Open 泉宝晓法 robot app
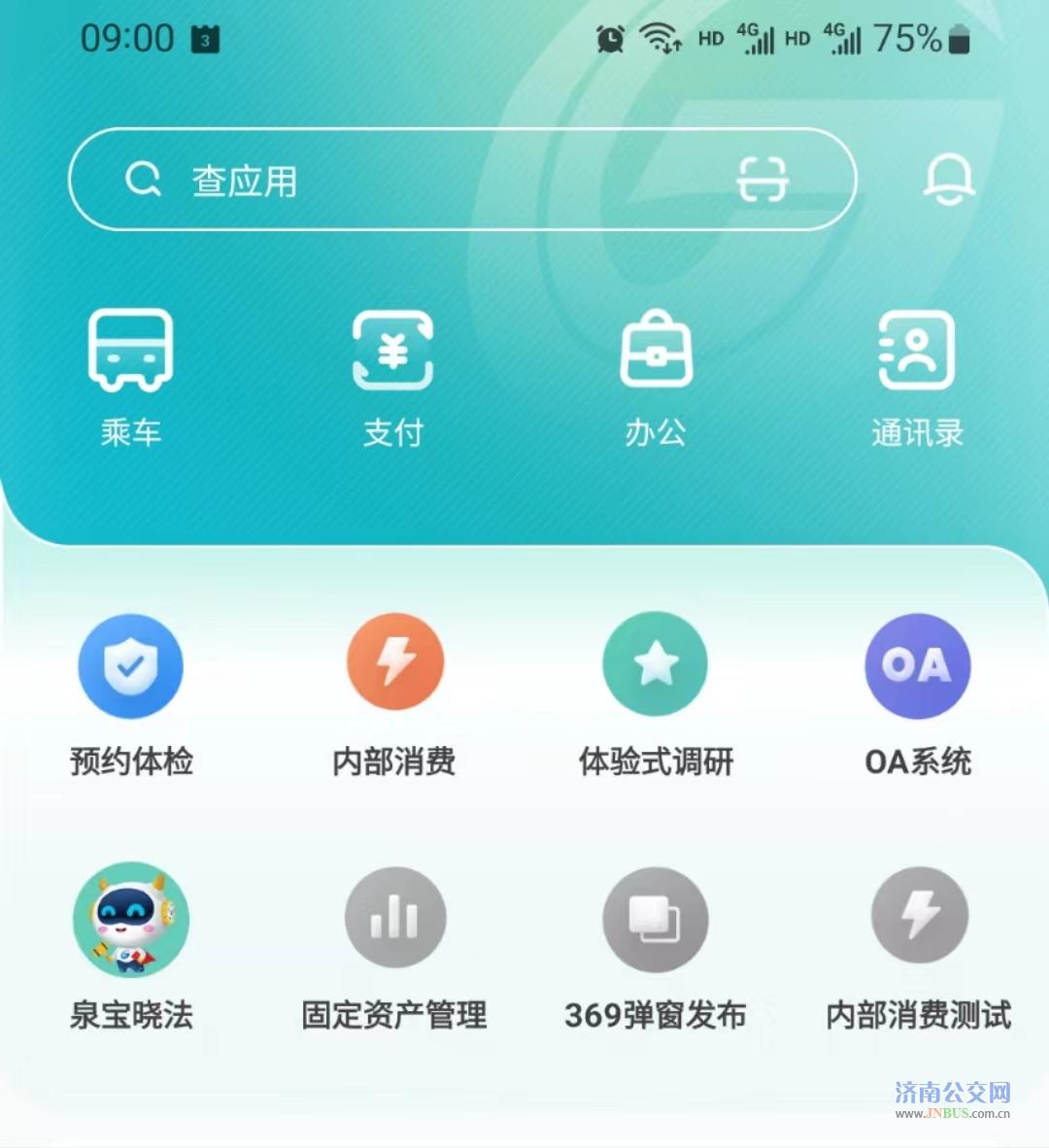Screen dimensions: 1049x1148 (131, 944)
